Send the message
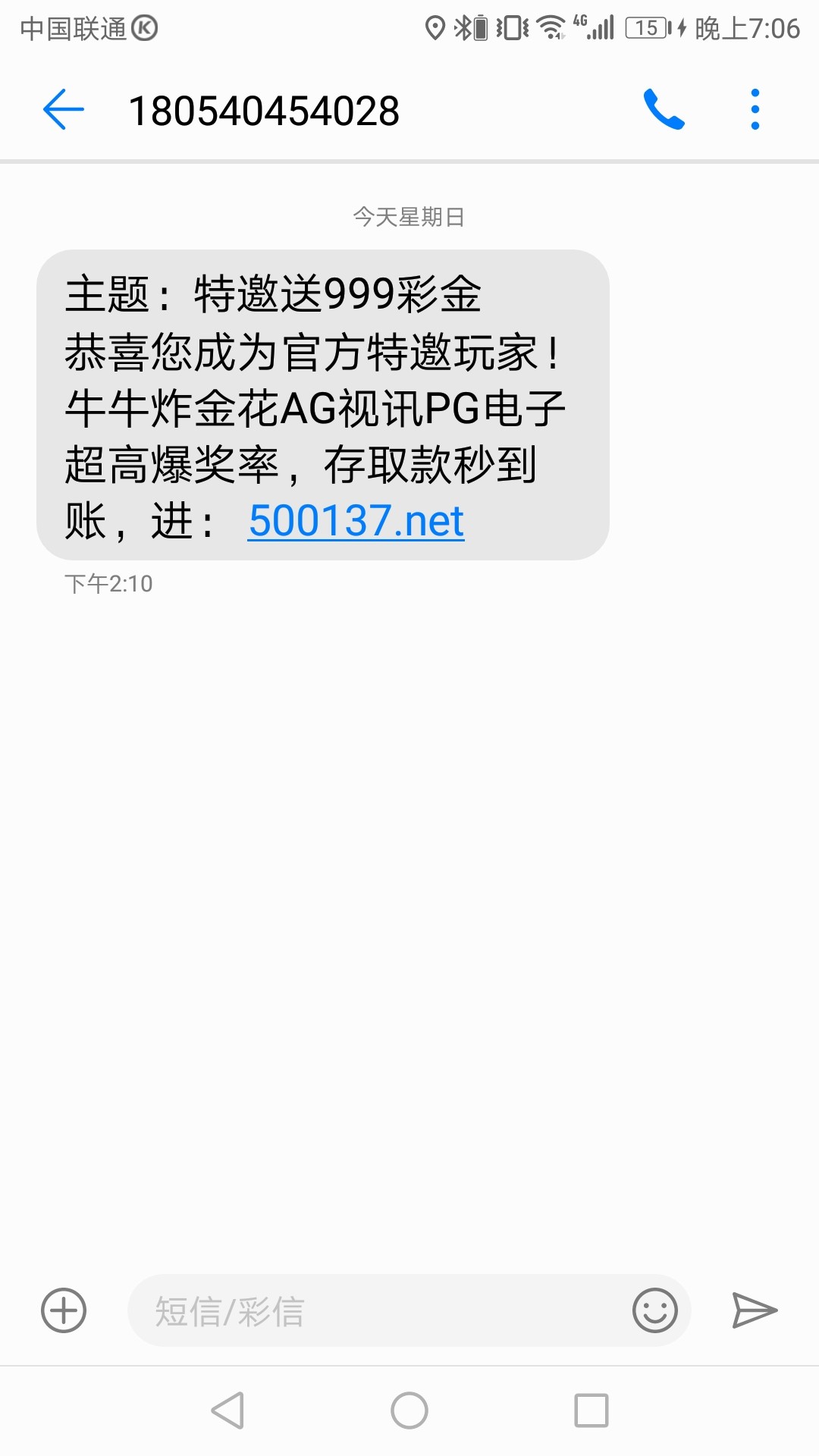 coord(755,1310)
